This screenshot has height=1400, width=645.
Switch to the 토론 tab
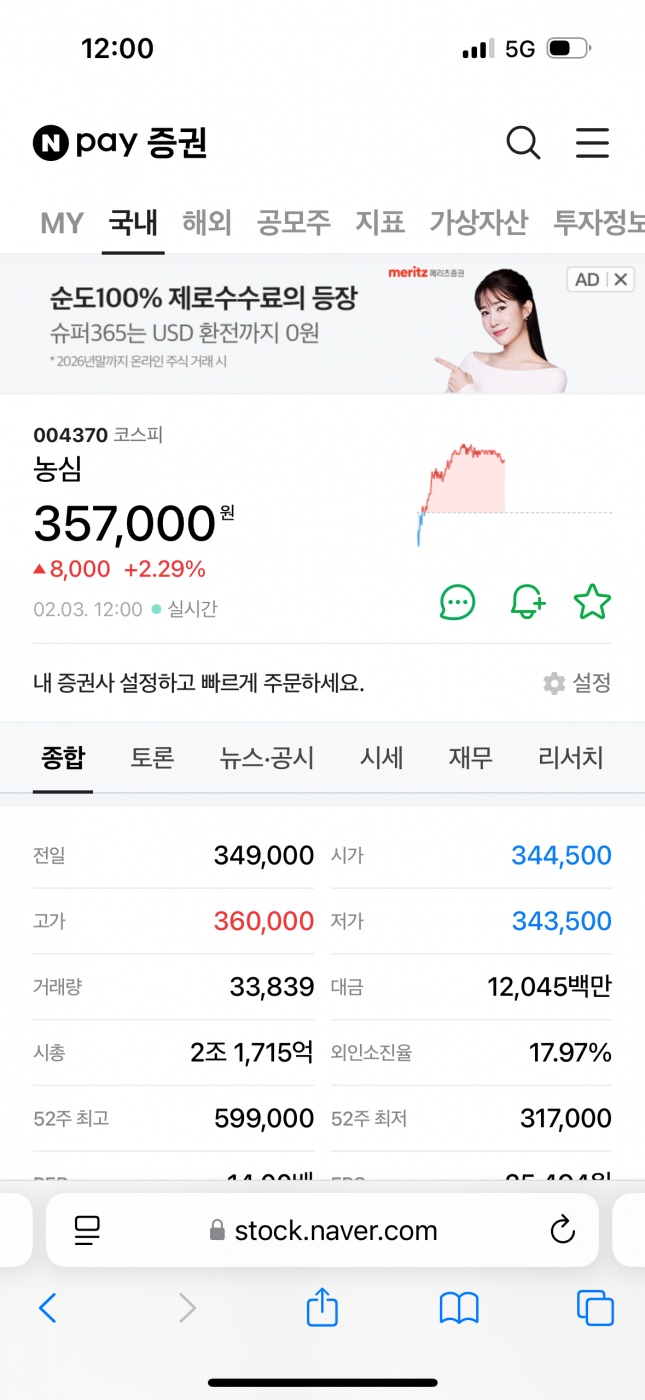pos(152,758)
